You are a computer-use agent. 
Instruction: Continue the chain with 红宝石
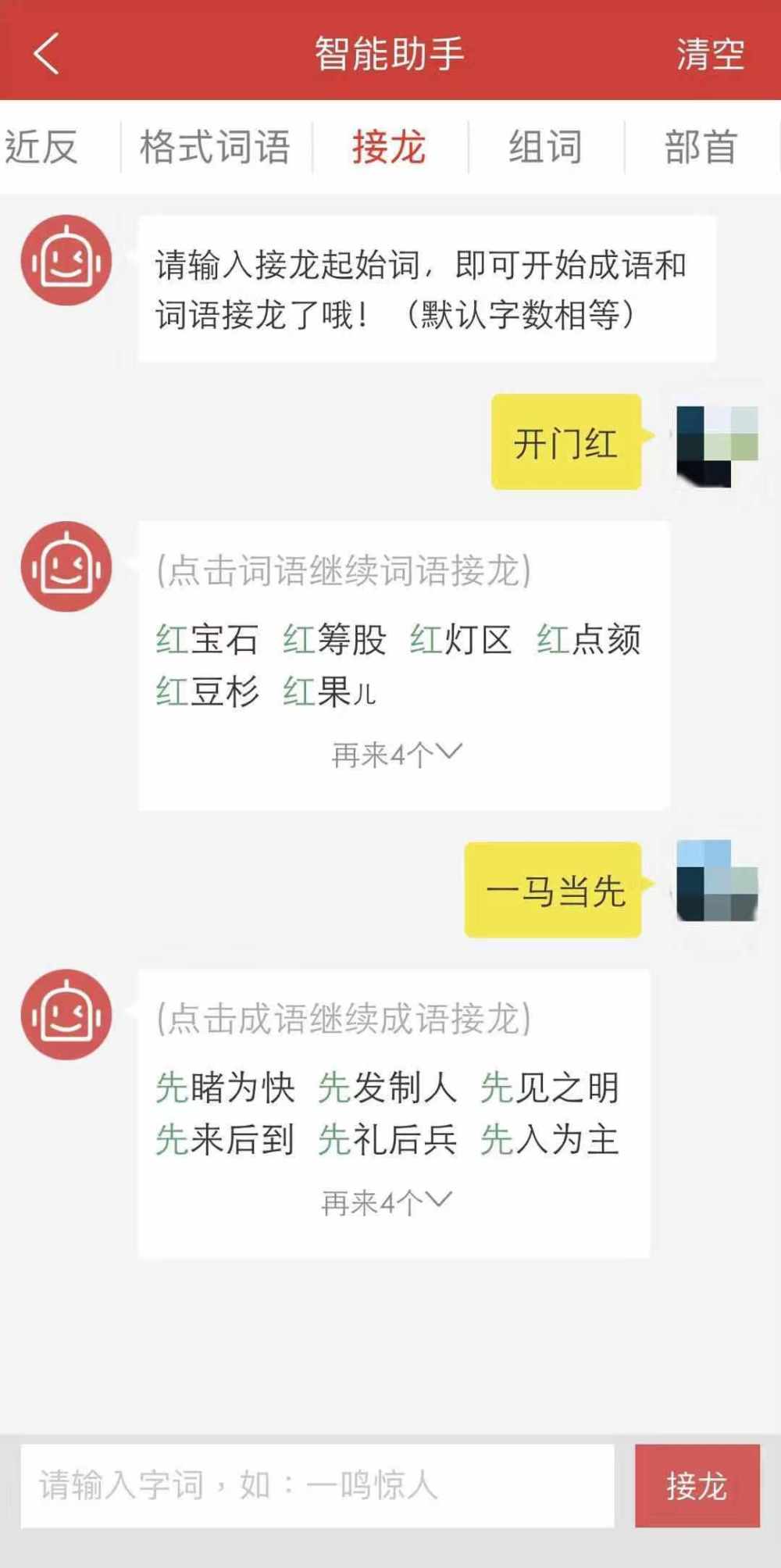tap(207, 640)
